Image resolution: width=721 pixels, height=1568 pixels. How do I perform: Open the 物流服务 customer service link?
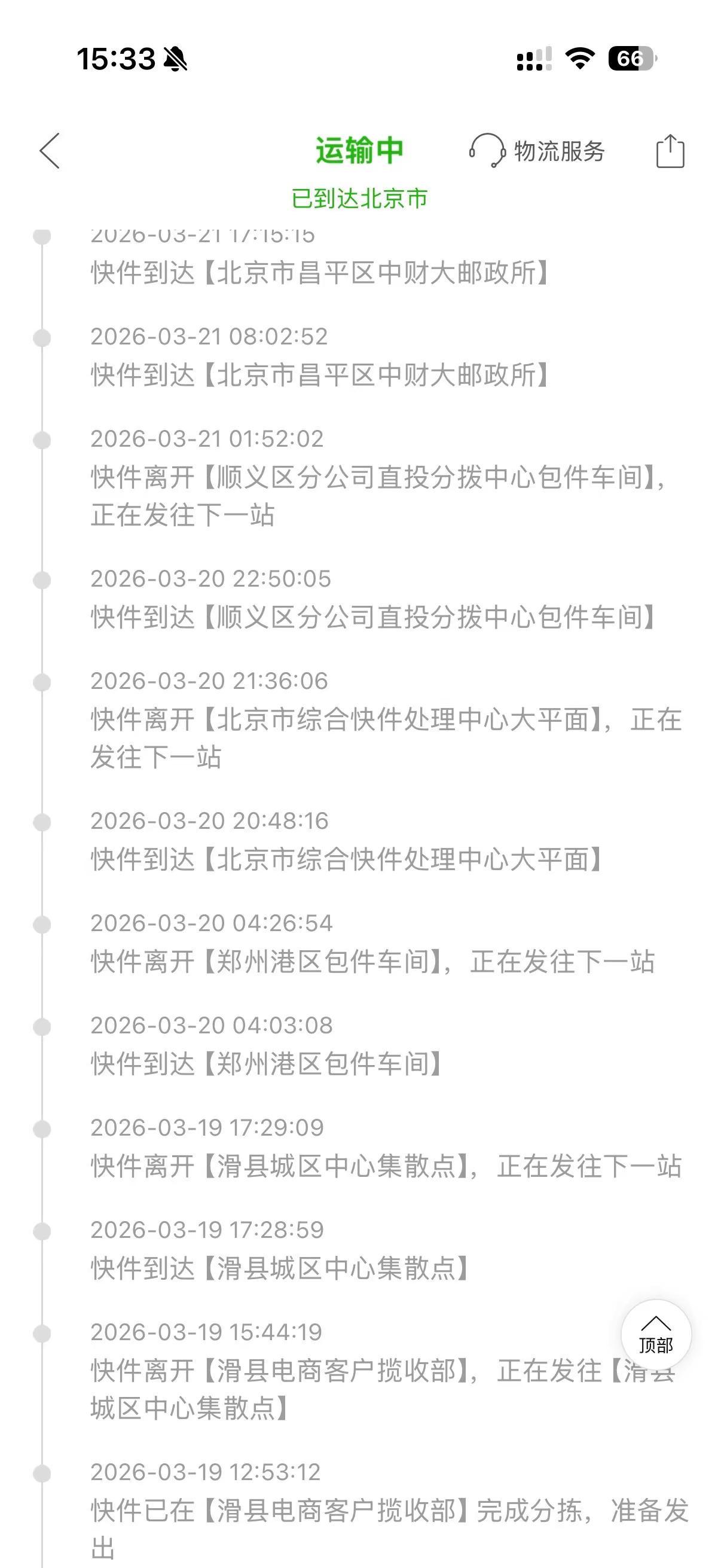coord(558,151)
